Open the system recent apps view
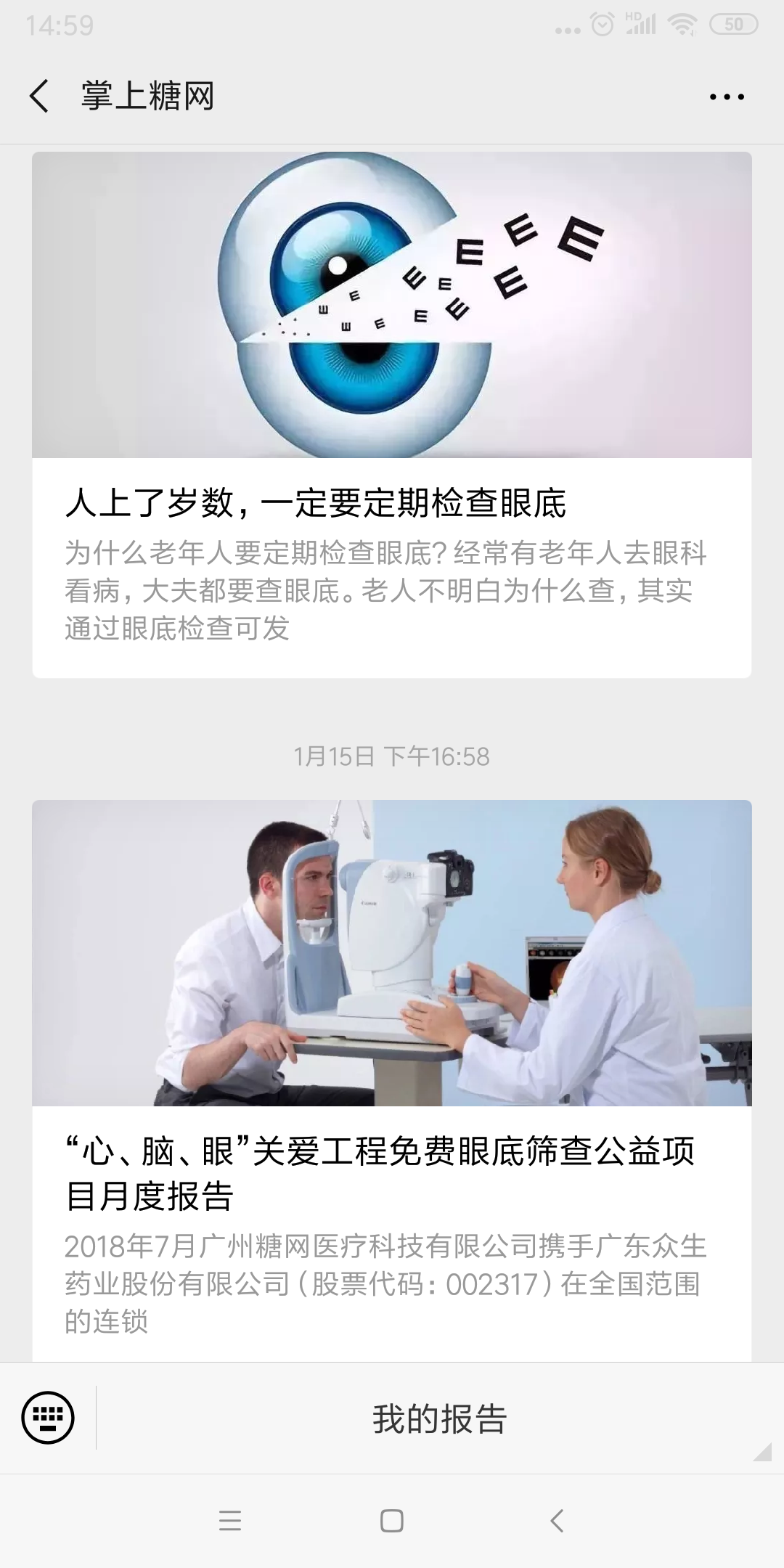 tap(229, 1520)
